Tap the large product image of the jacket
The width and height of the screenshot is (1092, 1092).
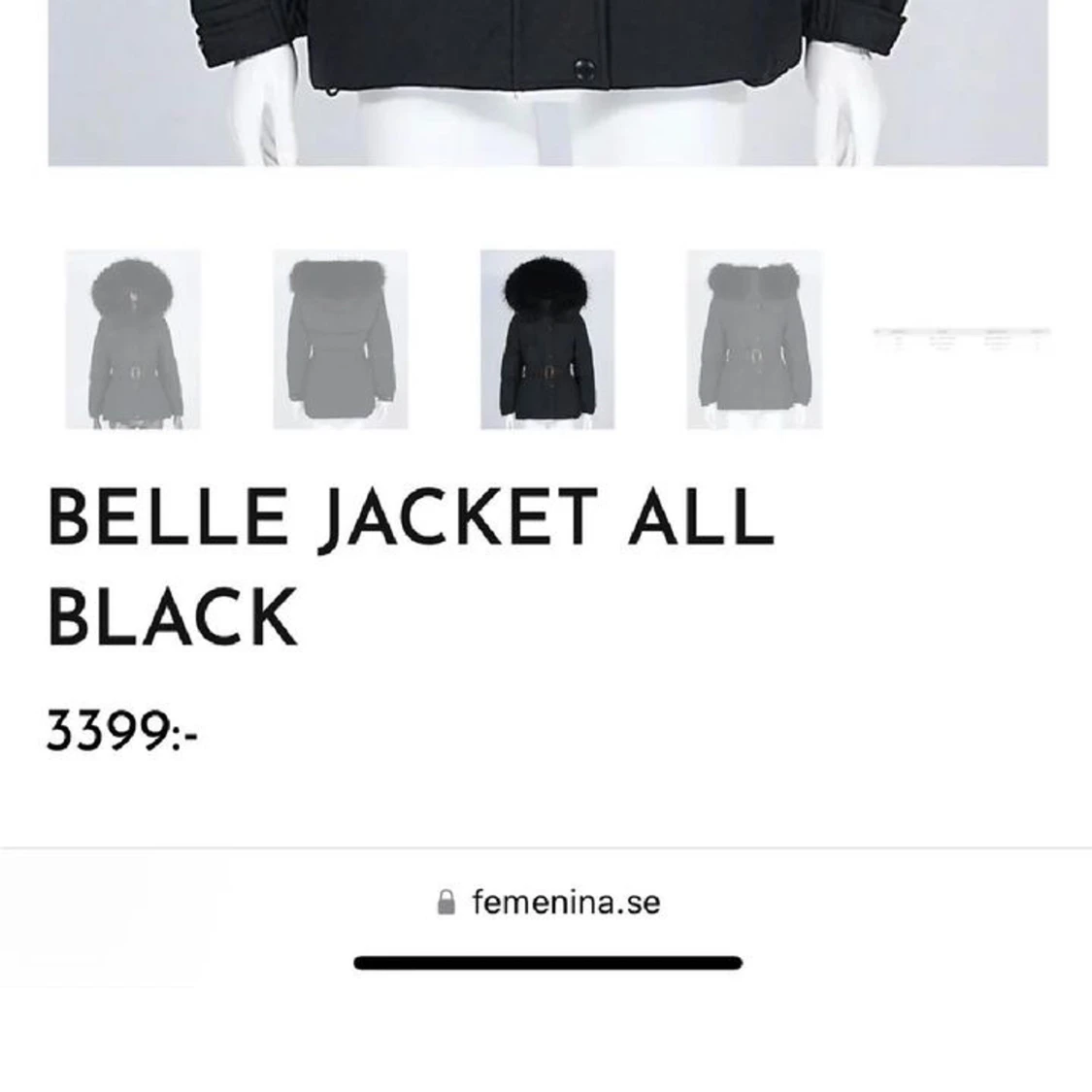point(547,83)
